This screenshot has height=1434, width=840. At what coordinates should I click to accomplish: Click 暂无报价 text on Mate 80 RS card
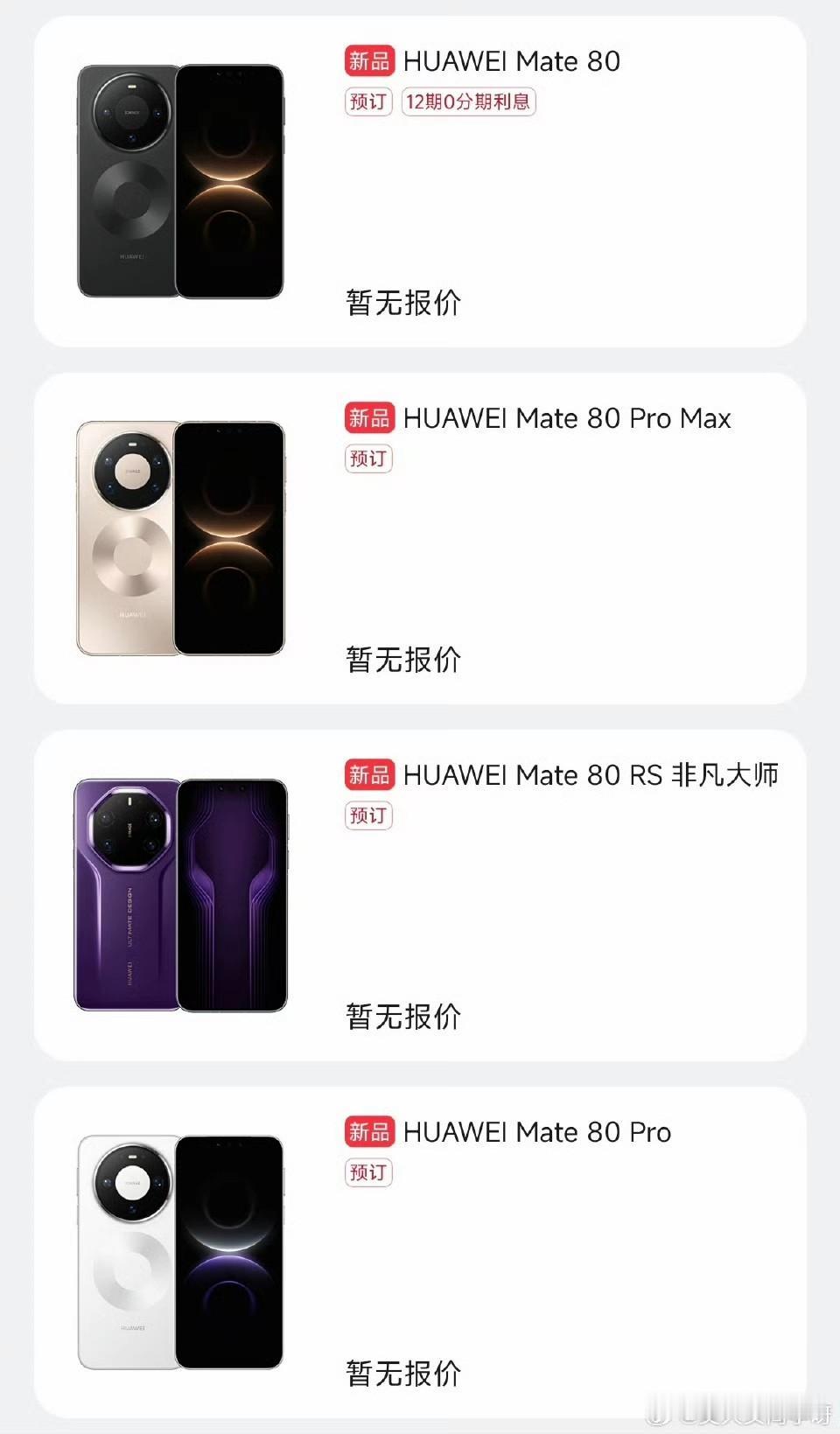(x=402, y=1018)
